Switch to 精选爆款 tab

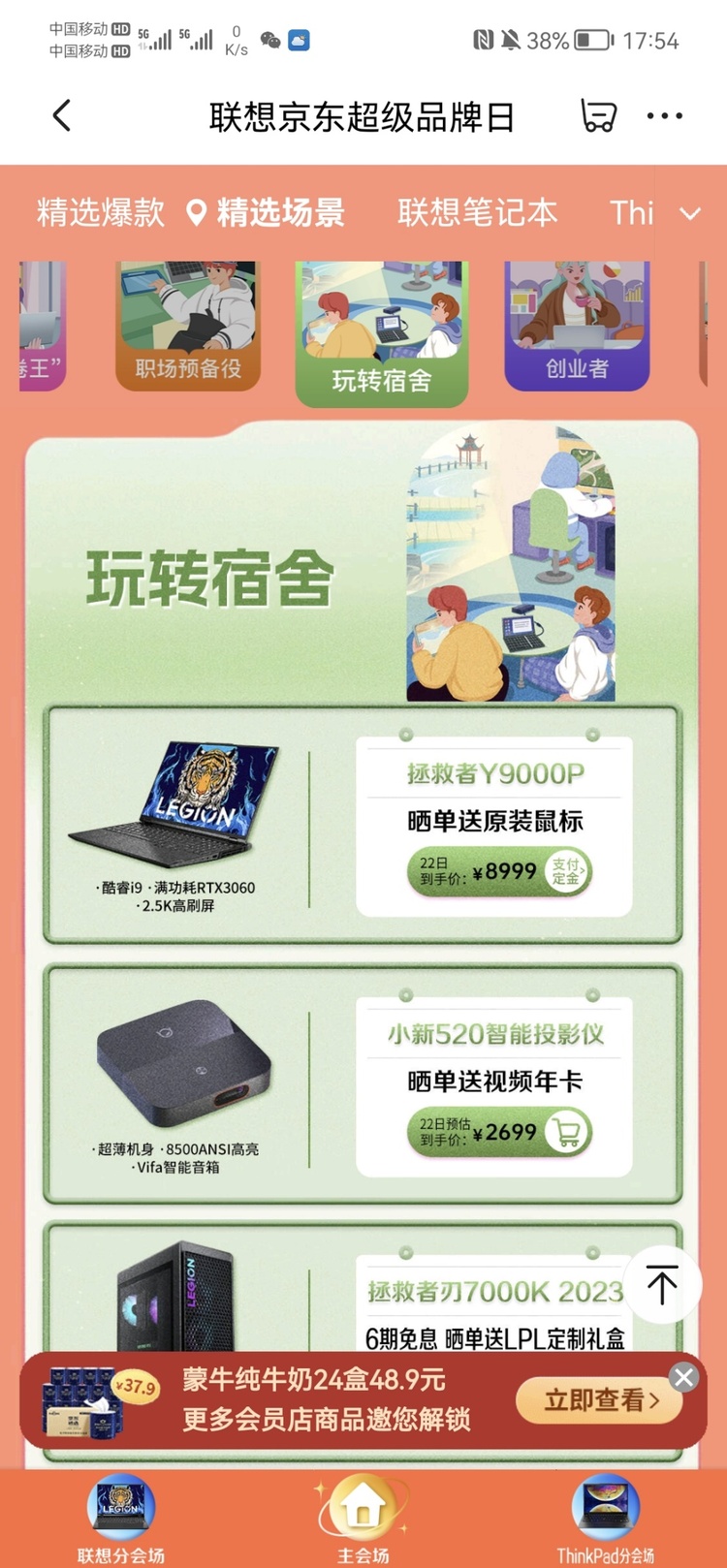pos(101,212)
